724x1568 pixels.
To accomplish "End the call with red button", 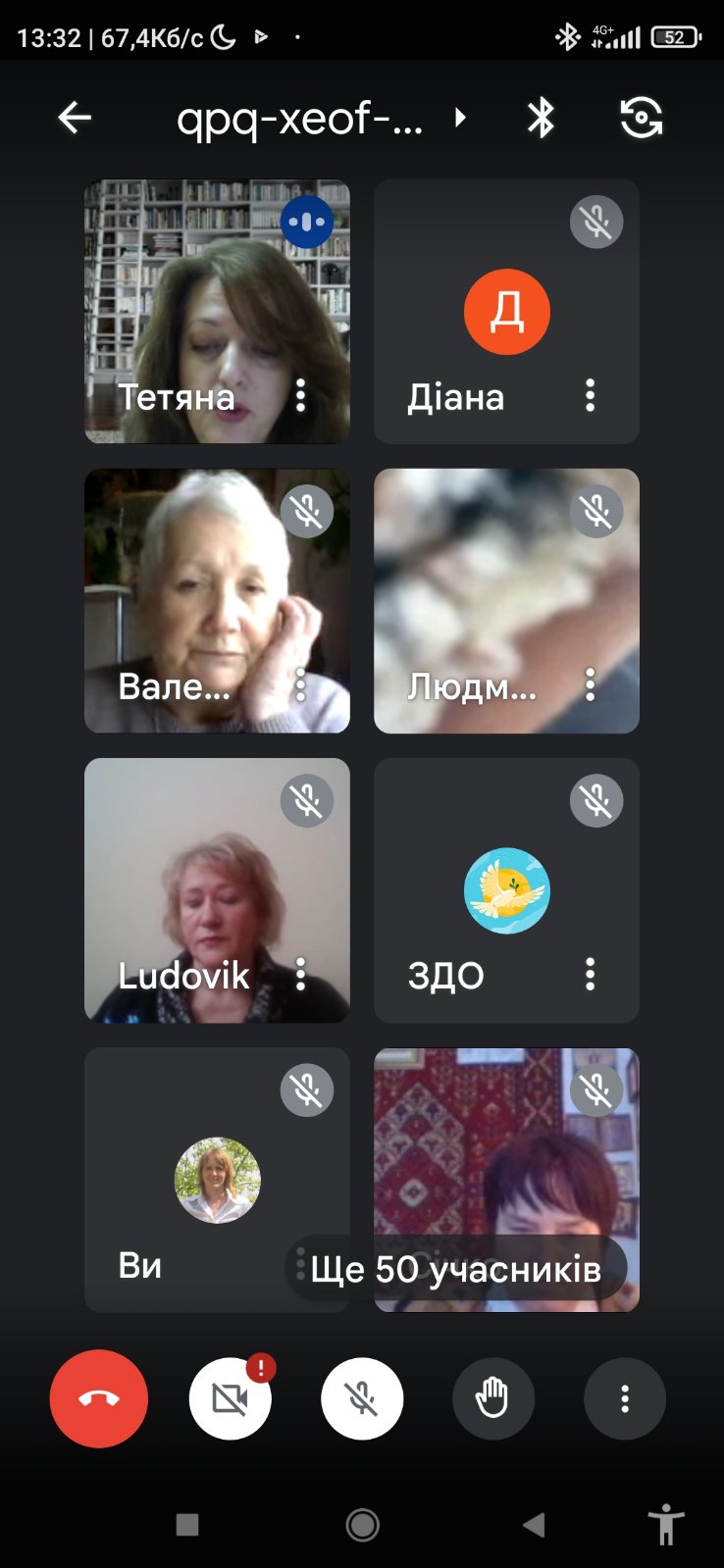I will [99, 1399].
